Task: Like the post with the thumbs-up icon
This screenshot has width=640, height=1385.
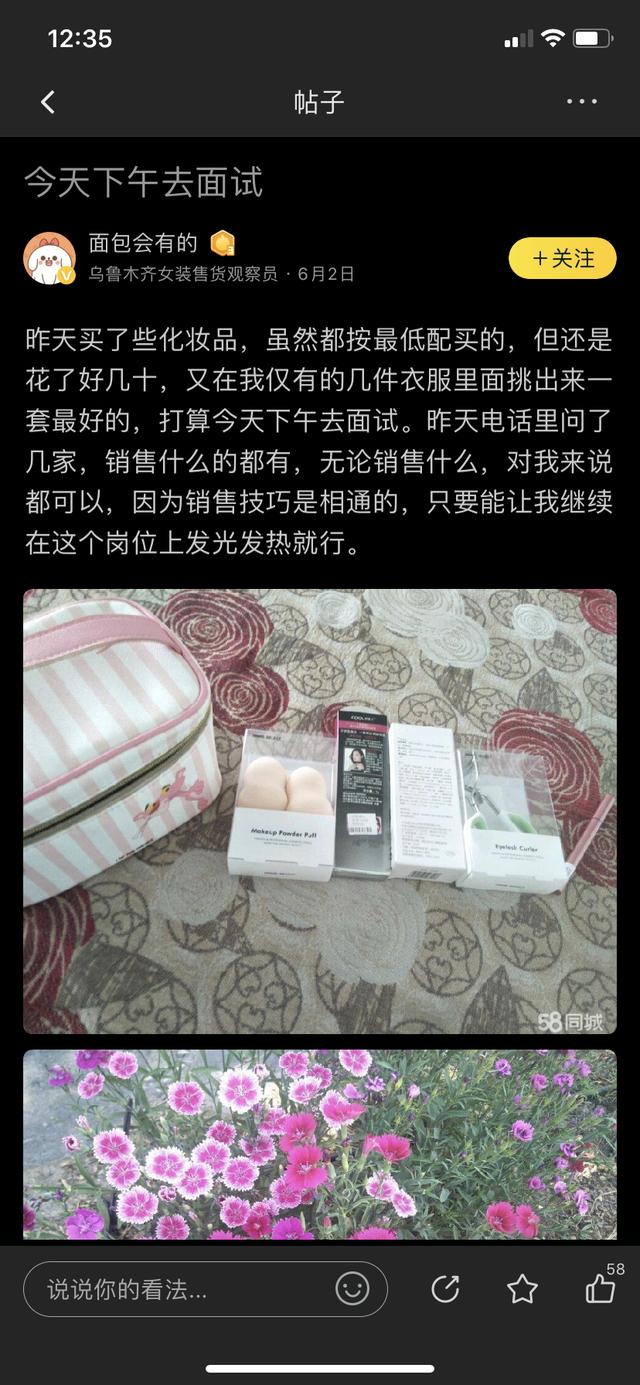Action: 600,1287
